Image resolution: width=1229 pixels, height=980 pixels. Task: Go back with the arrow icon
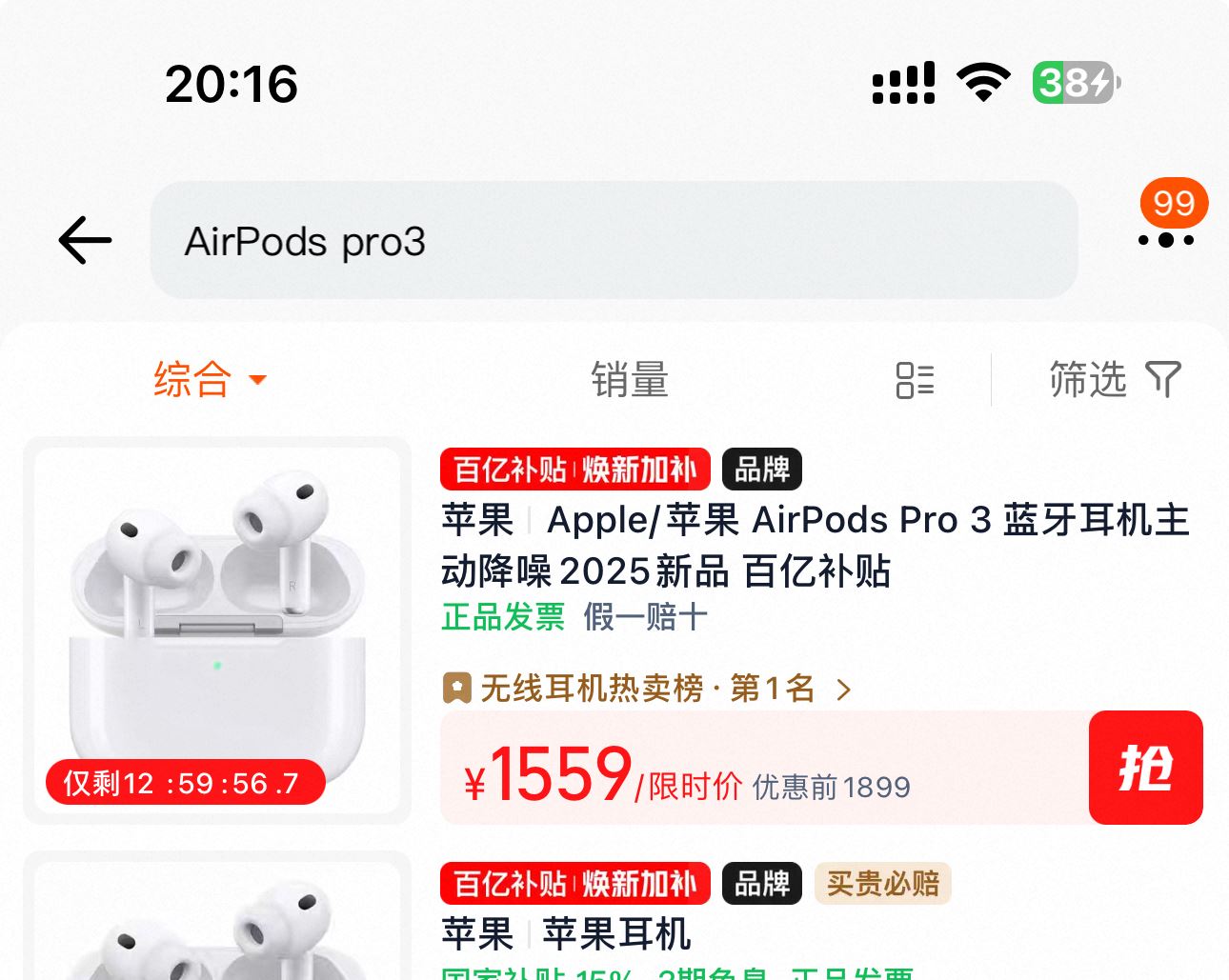tap(86, 240)
